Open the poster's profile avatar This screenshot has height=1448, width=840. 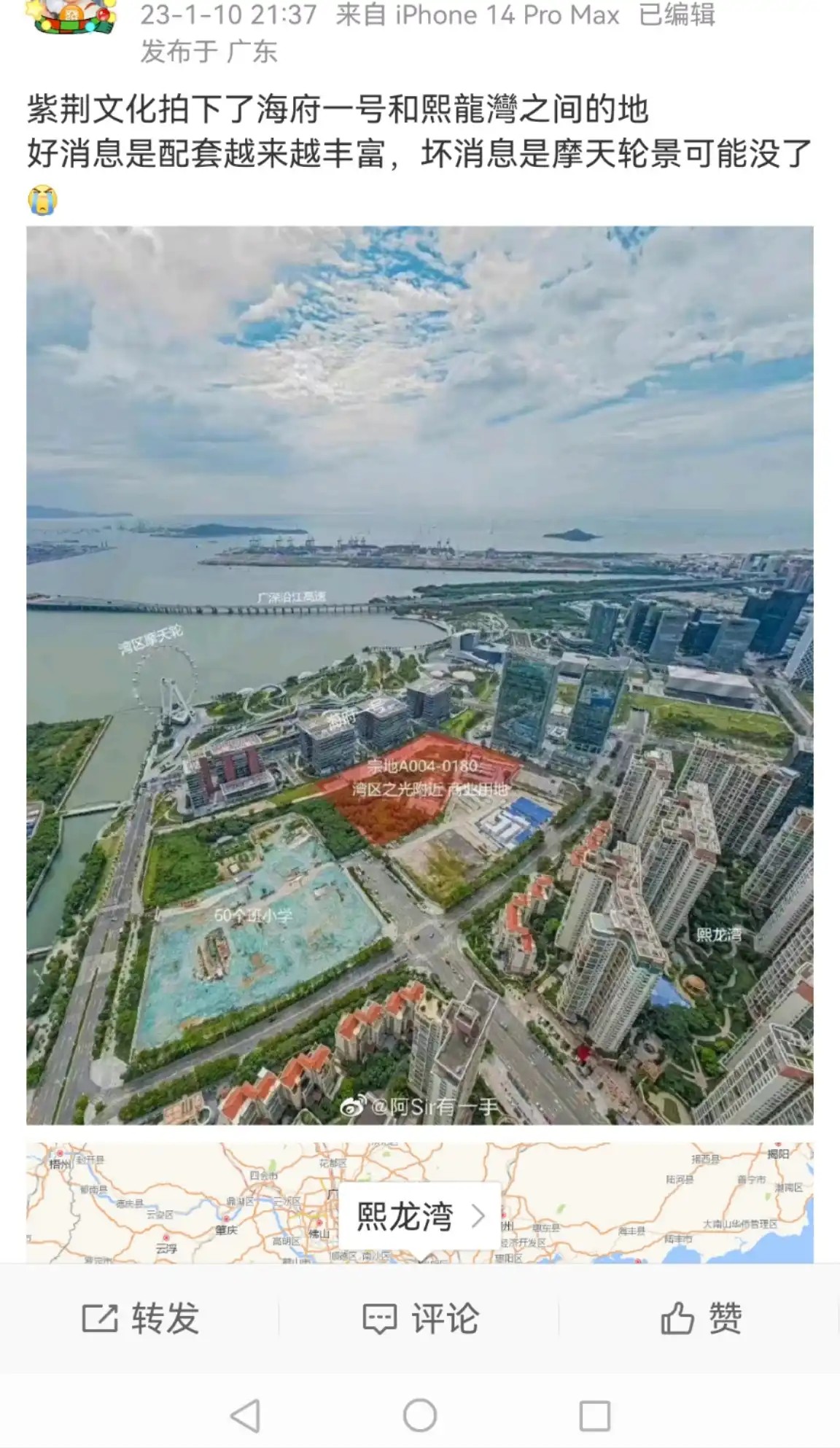pyautogui.click(x=71, y=16)
